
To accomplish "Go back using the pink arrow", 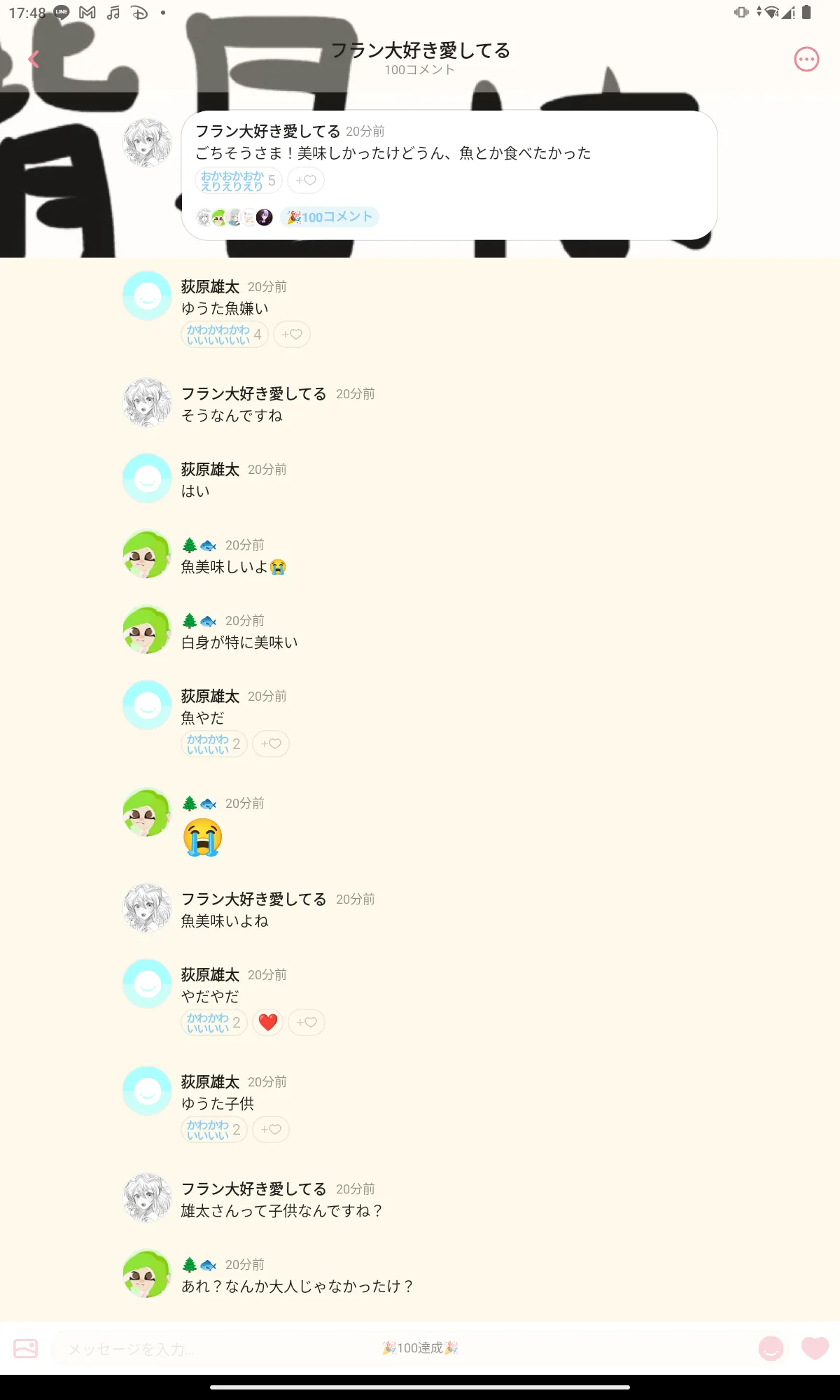I will click(33, 59).
